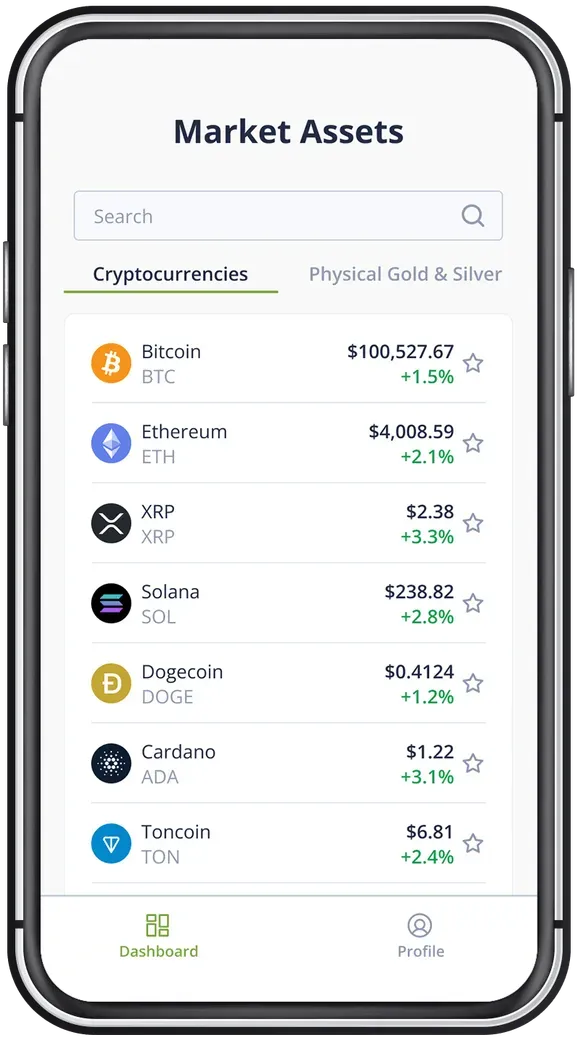View Toncoin asset details
Viewport: 578px width, 1040px height.
tap(288, 844)
